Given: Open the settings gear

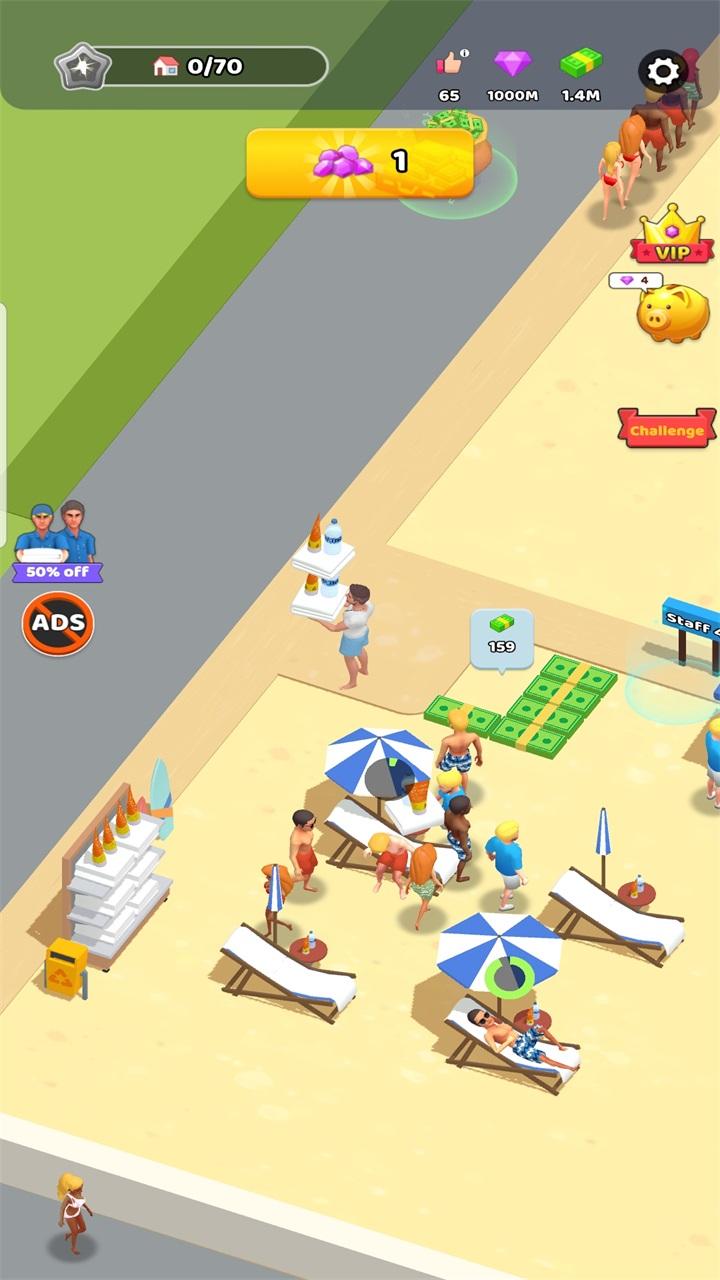Looking at the screenshot, I should coord(664,71).
